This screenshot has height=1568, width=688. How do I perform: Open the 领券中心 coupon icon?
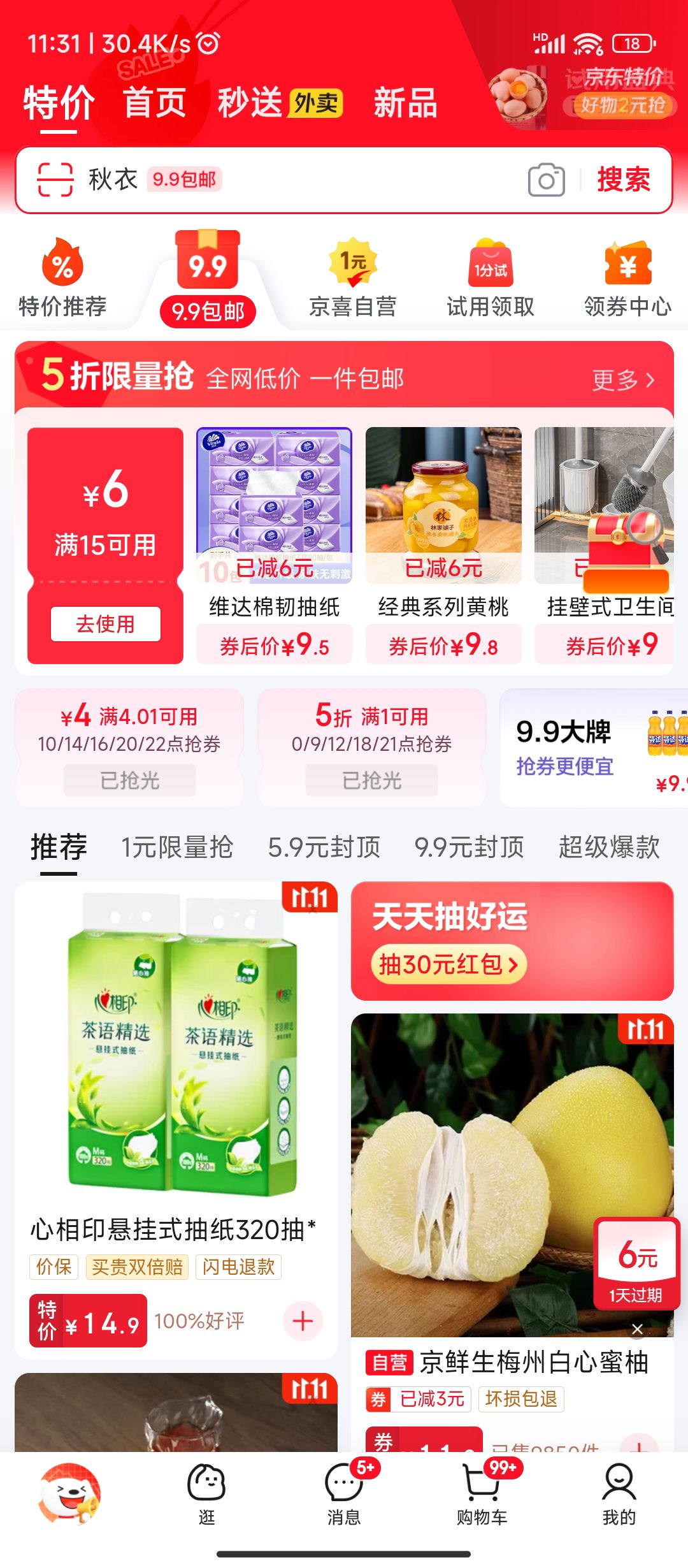(x=626, y=265)
